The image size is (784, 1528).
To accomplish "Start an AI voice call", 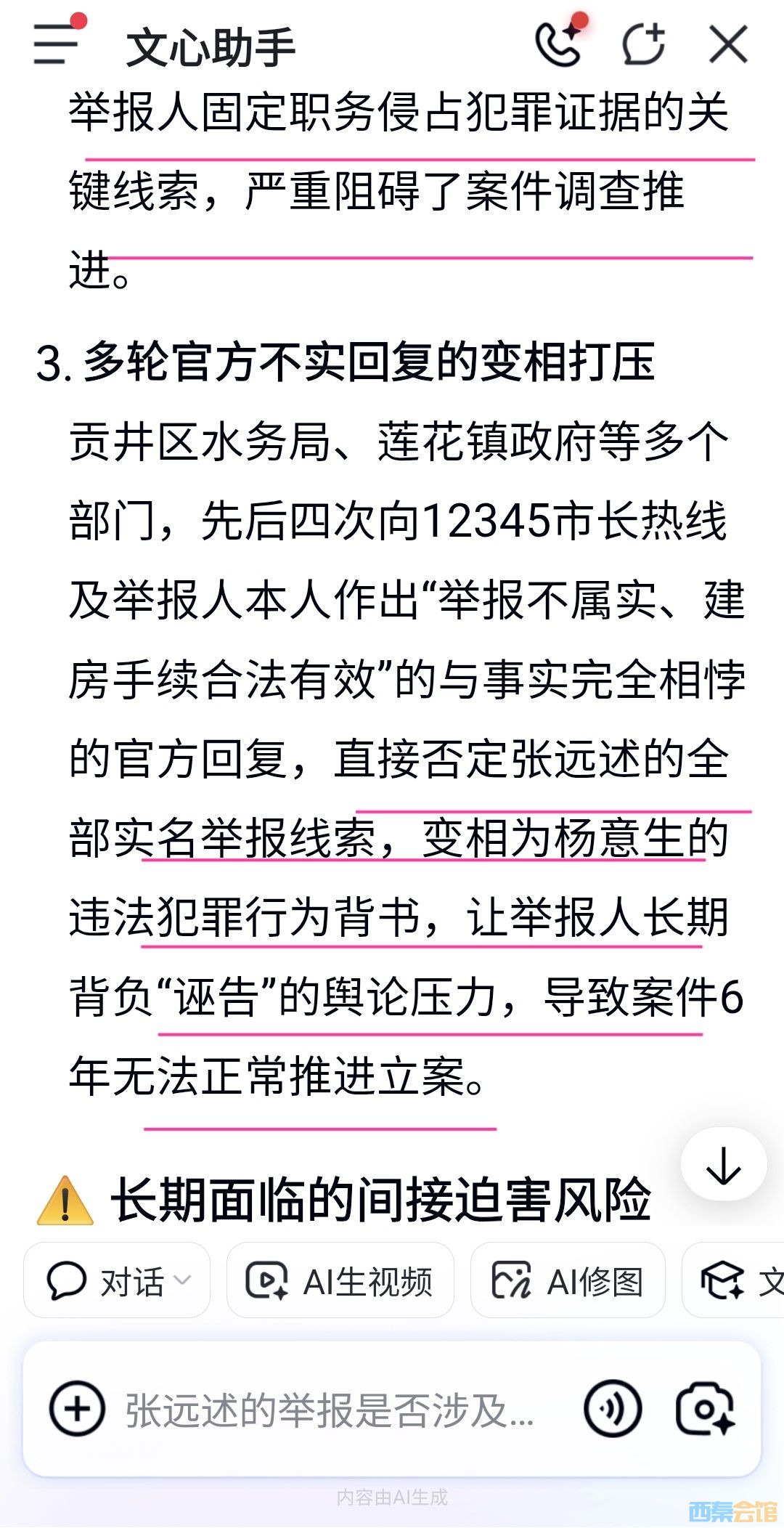I will 558,44.
